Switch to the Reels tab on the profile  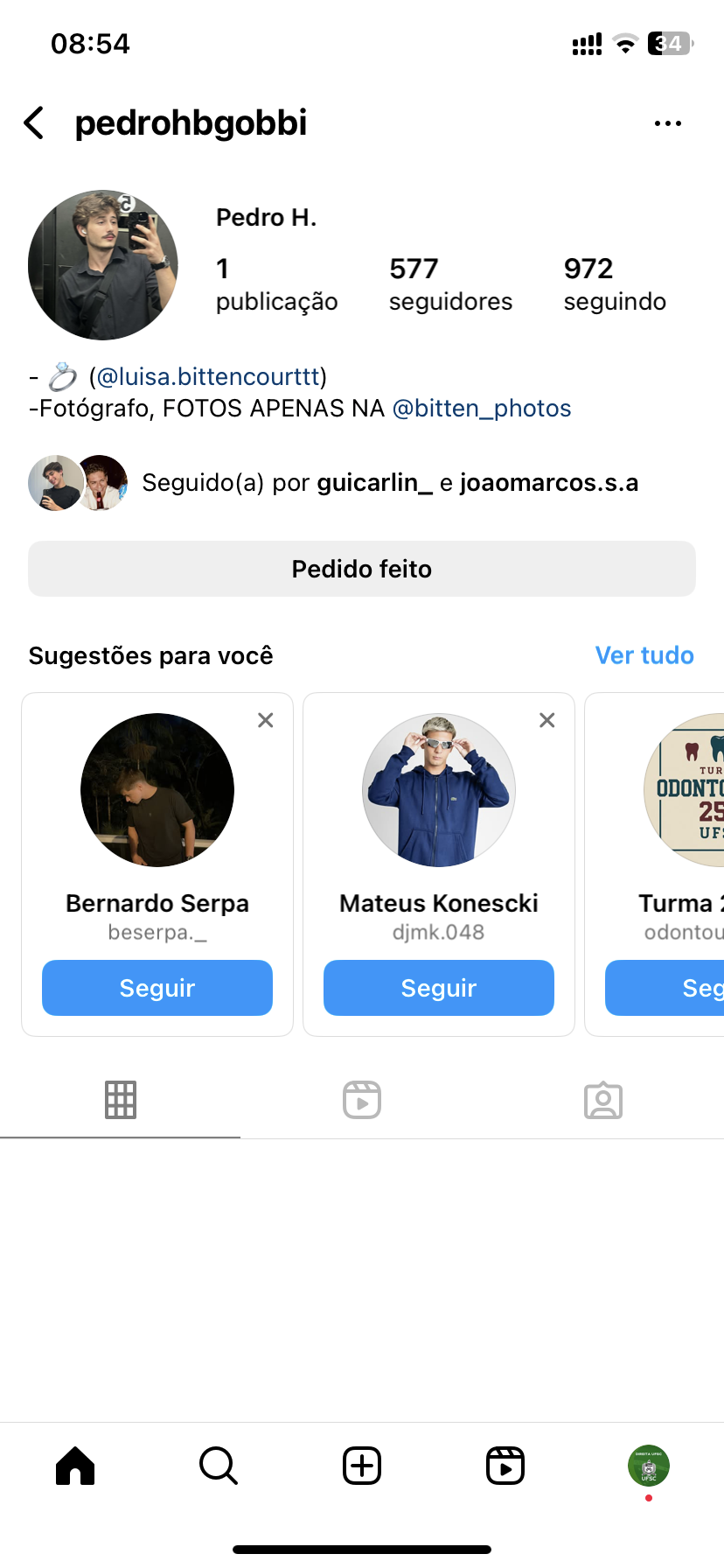pos(362,1100)
